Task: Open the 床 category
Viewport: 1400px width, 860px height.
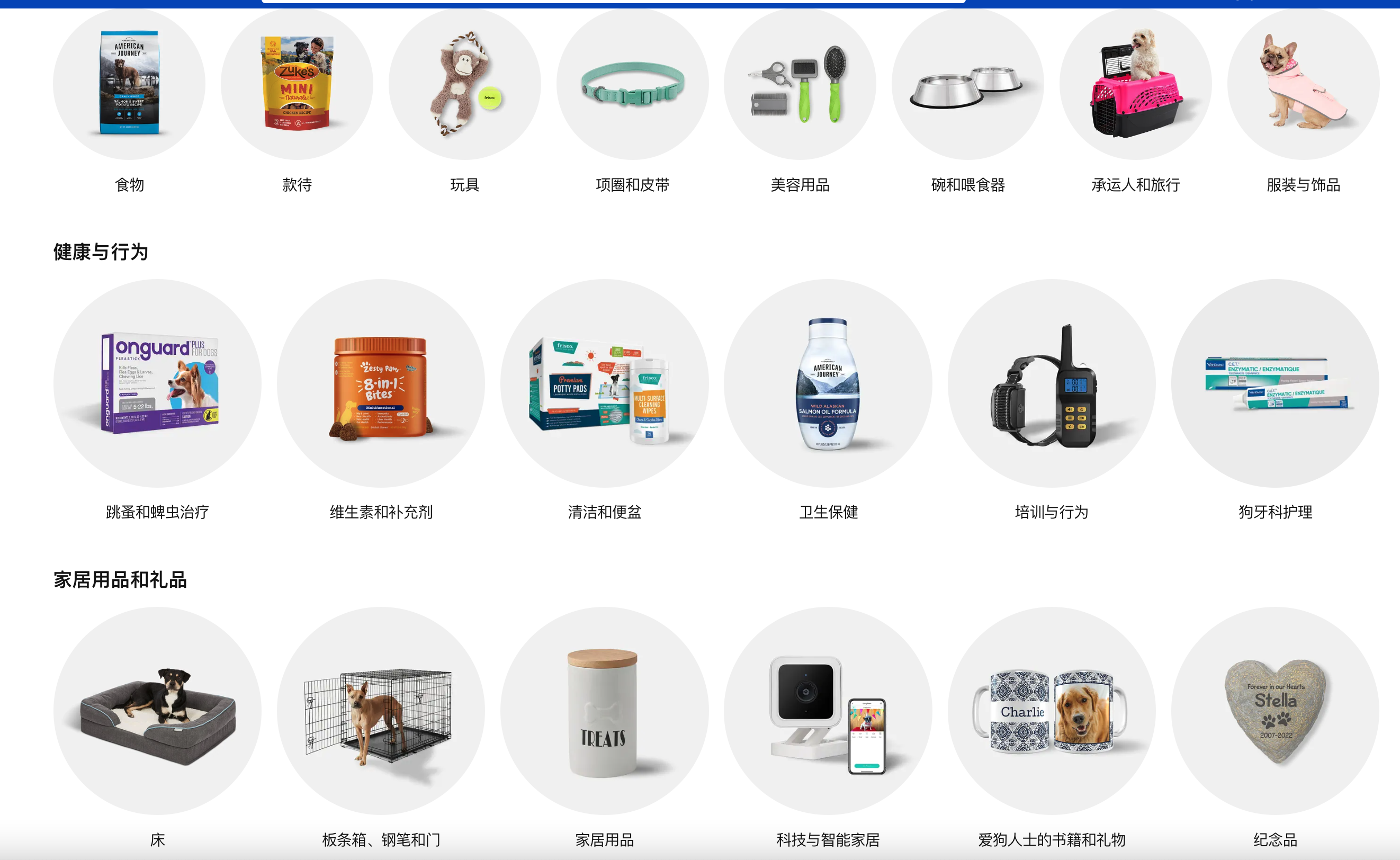Action: (x=157, y=711)
